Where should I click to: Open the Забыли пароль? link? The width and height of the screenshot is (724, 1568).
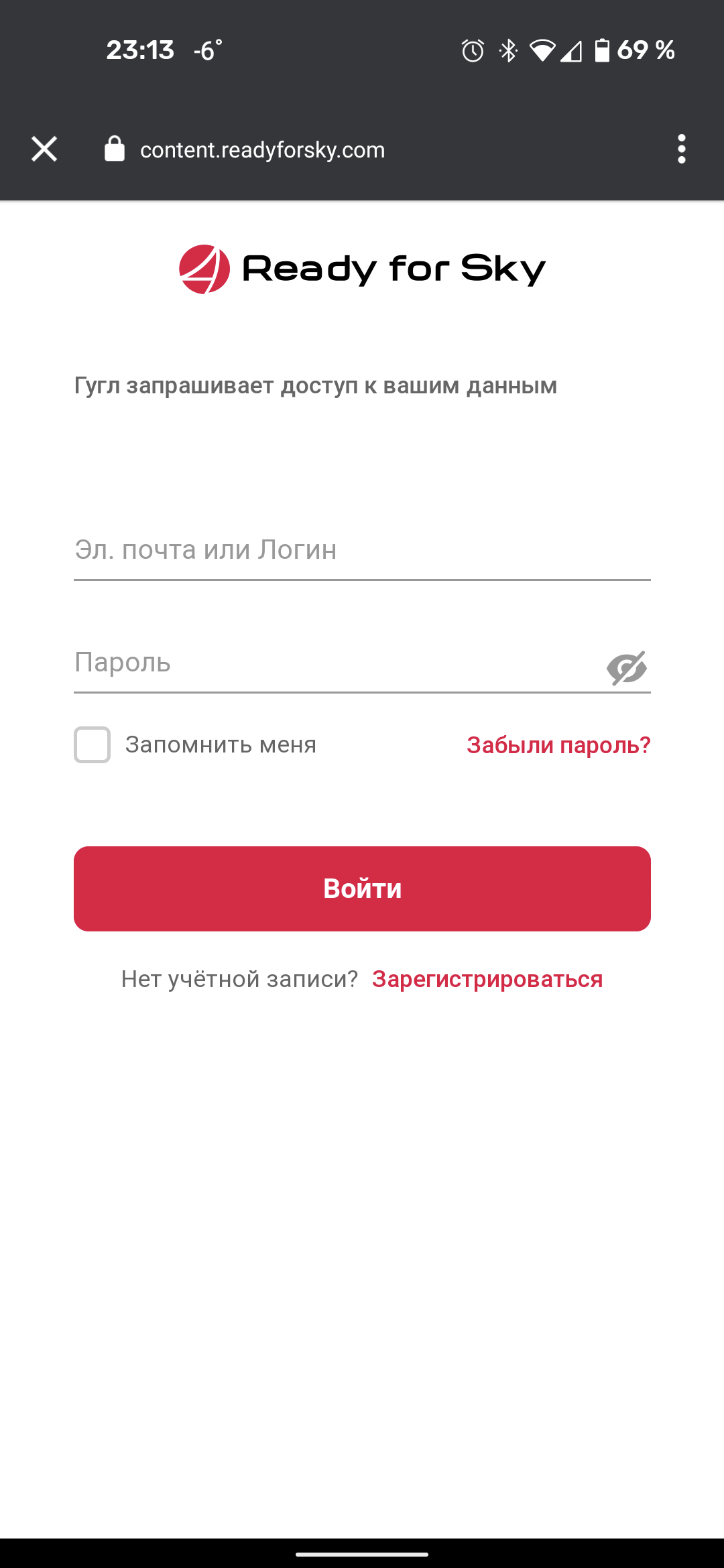pos(558,745)
